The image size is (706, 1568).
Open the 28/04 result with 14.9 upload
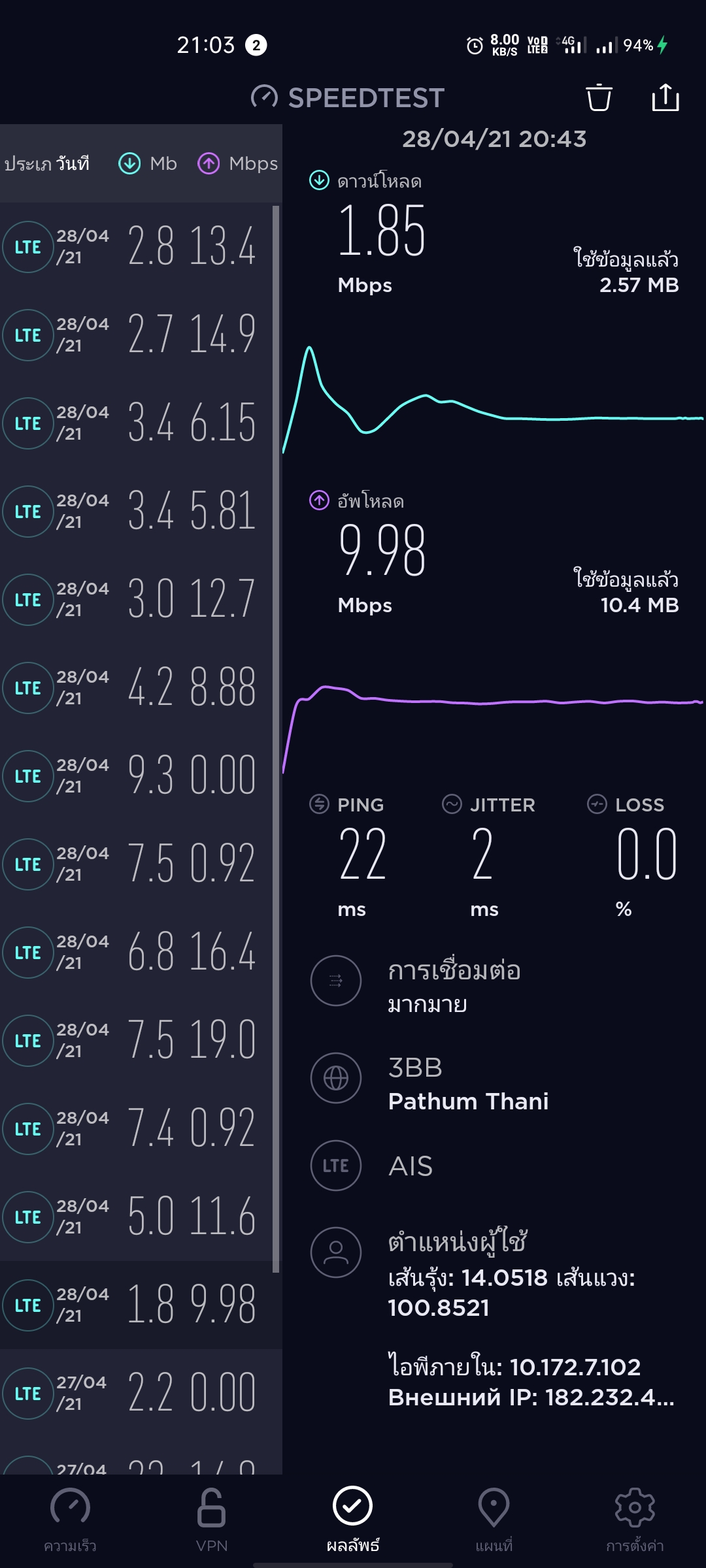click(x=136, y=335)
